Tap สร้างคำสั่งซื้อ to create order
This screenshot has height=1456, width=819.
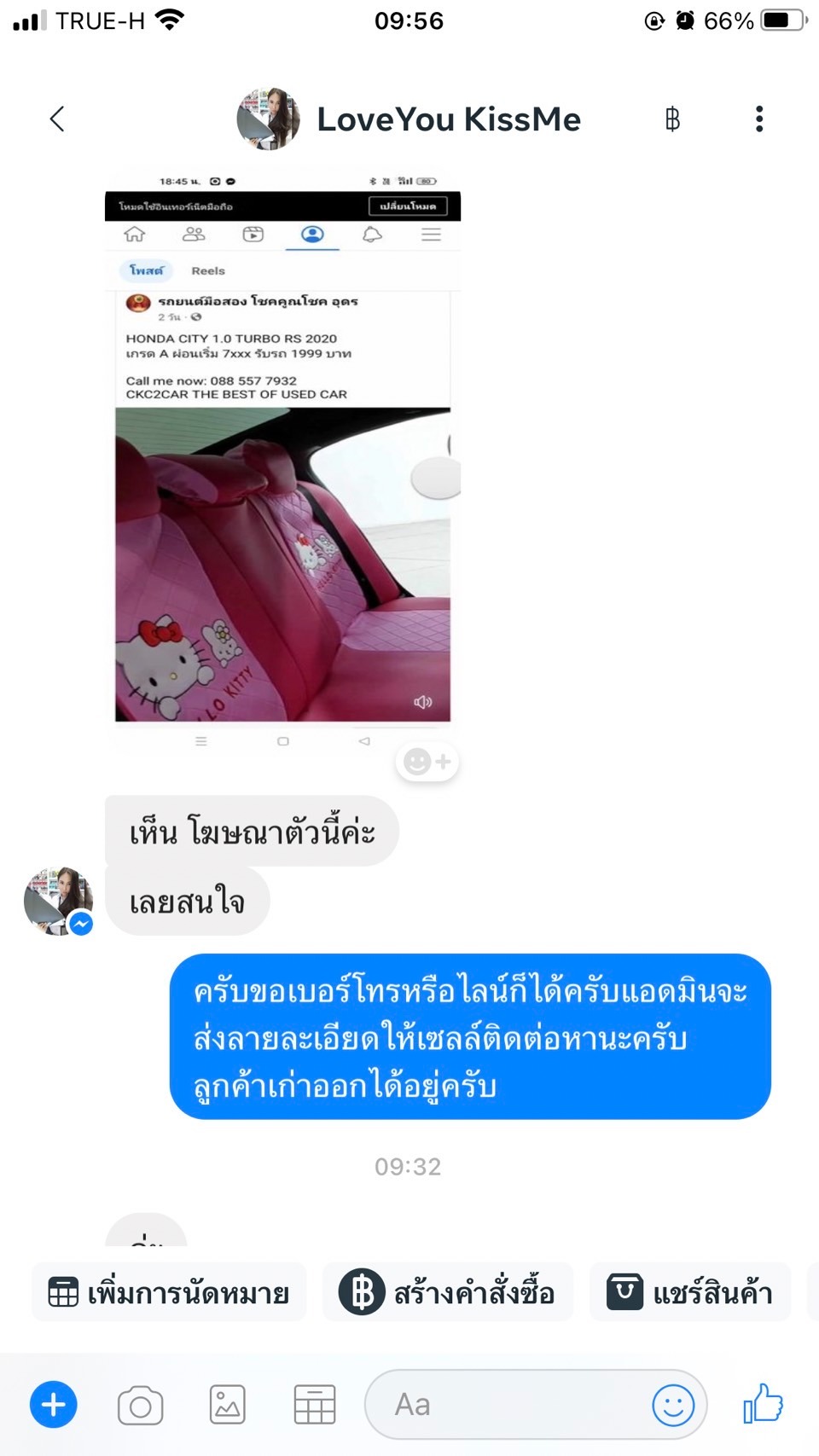pos(448,1292)
